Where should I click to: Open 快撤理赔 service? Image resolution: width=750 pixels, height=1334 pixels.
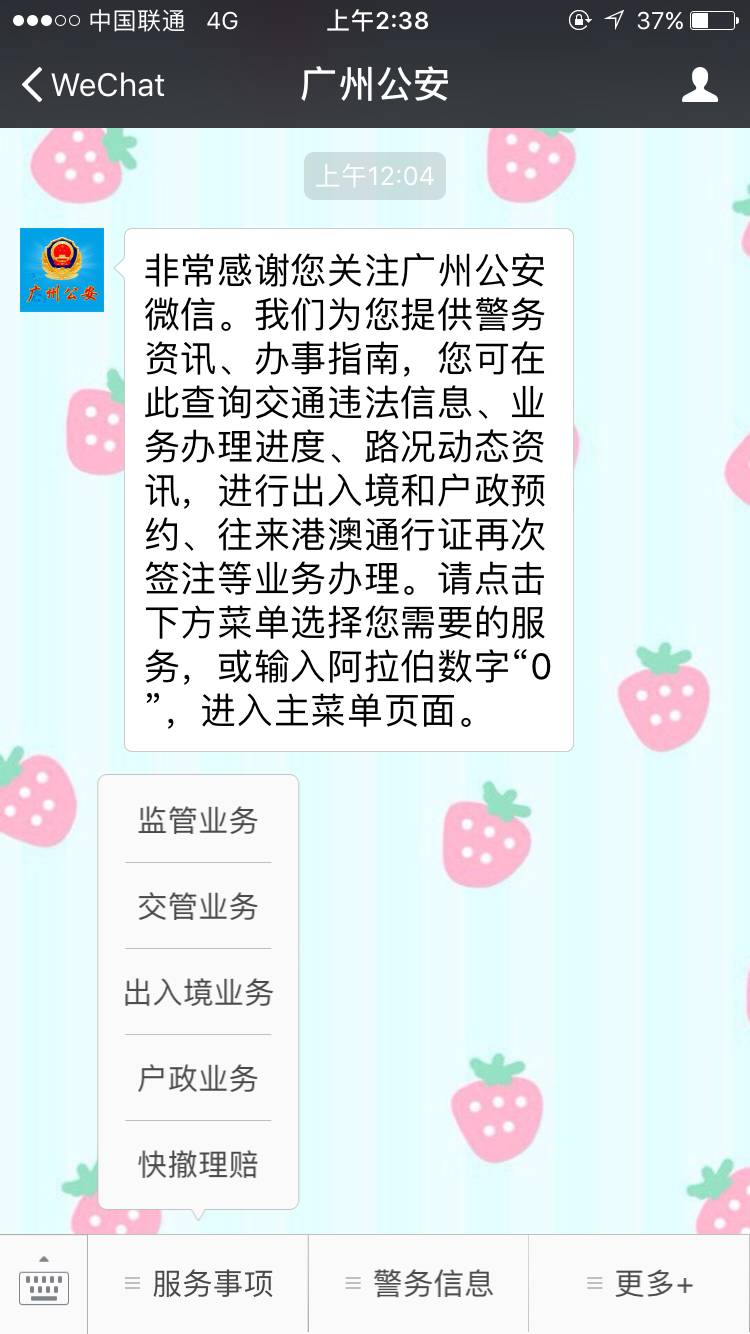coord(198,1165)
